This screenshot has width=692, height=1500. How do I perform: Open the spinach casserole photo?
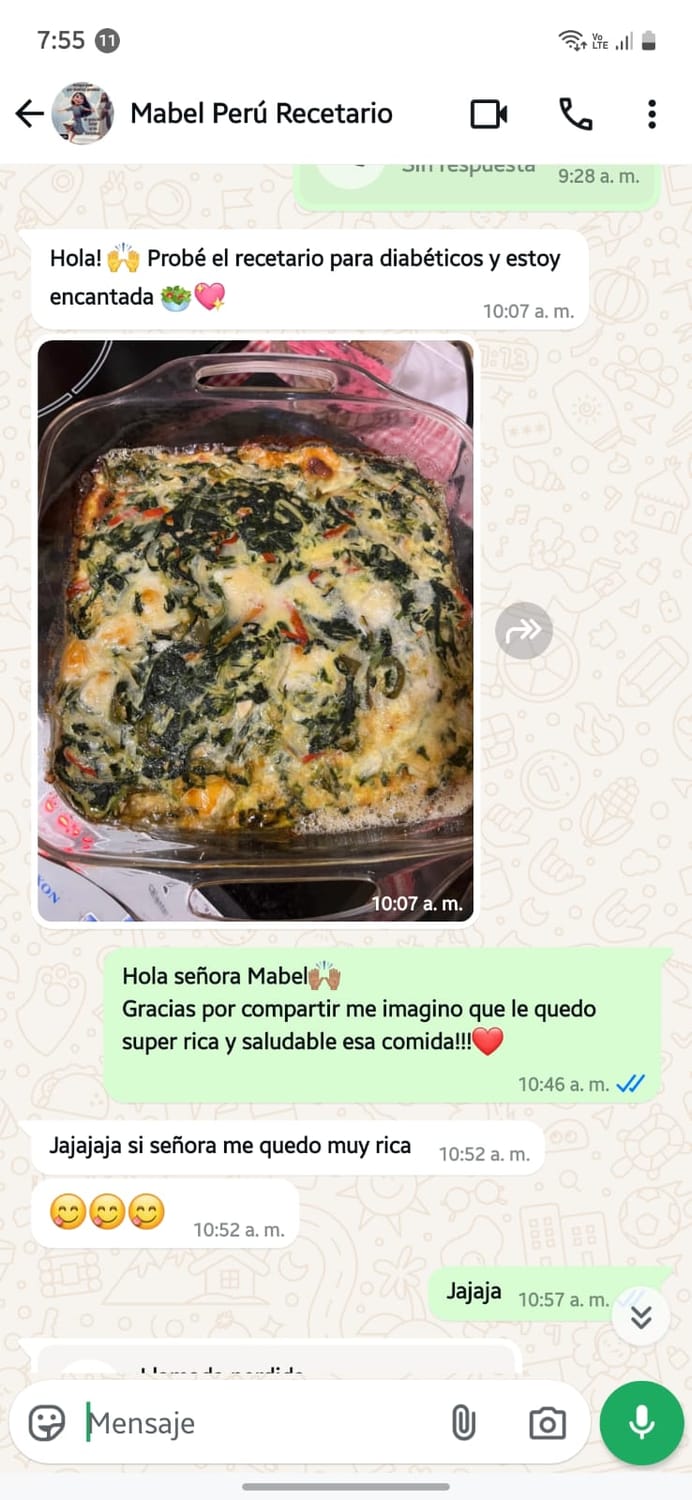[255, 630]
